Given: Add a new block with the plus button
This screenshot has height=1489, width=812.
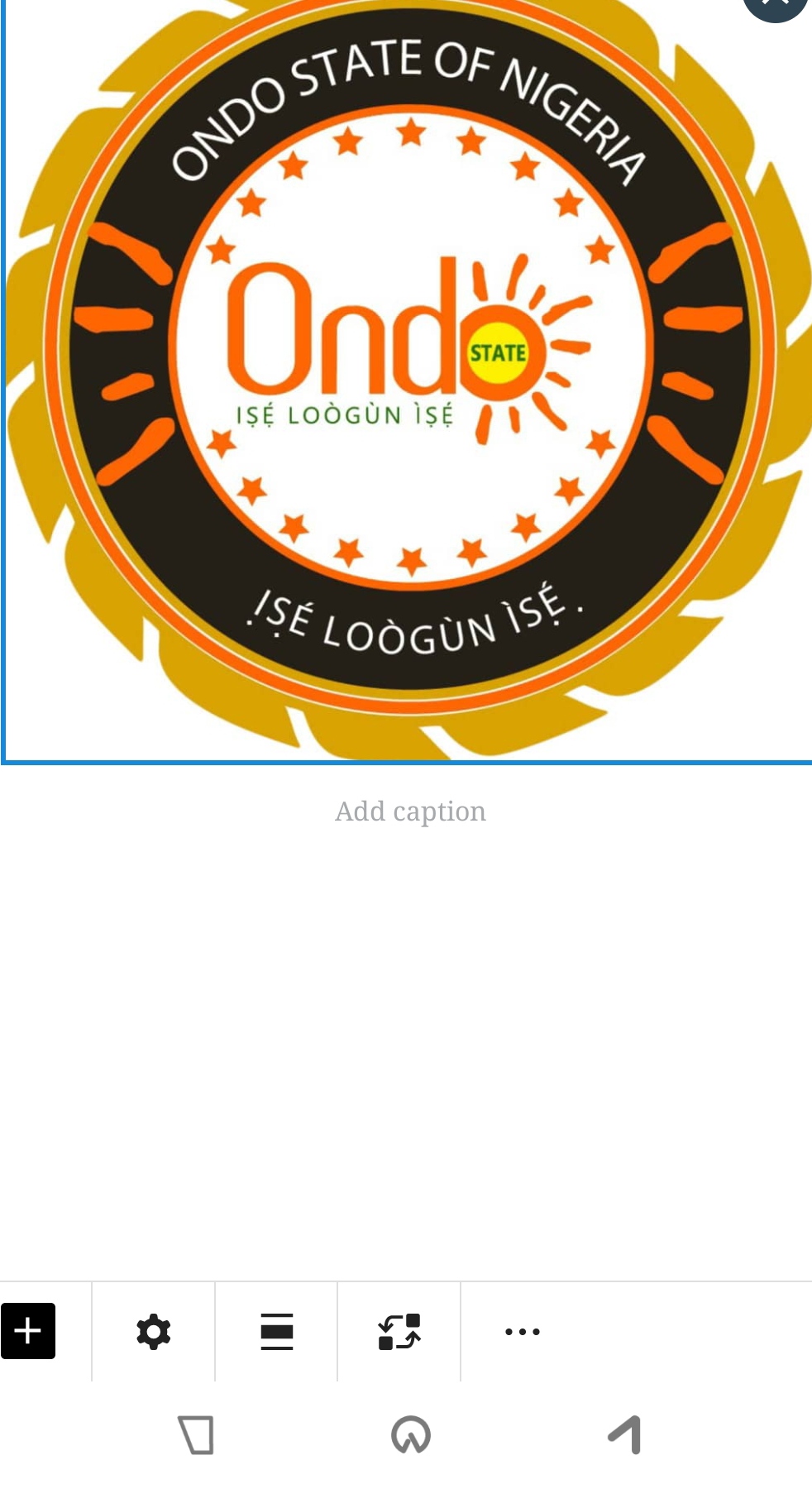Looking at the screenshot, I should coord(28,1331).
